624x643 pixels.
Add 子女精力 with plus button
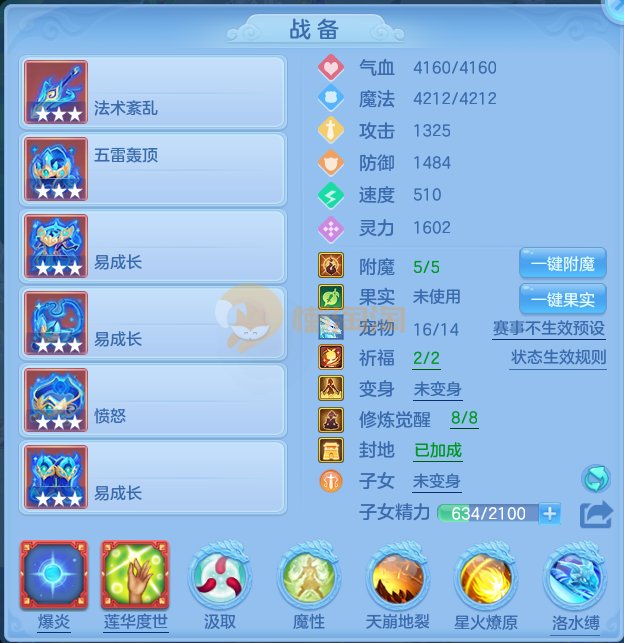click(549, 514)
